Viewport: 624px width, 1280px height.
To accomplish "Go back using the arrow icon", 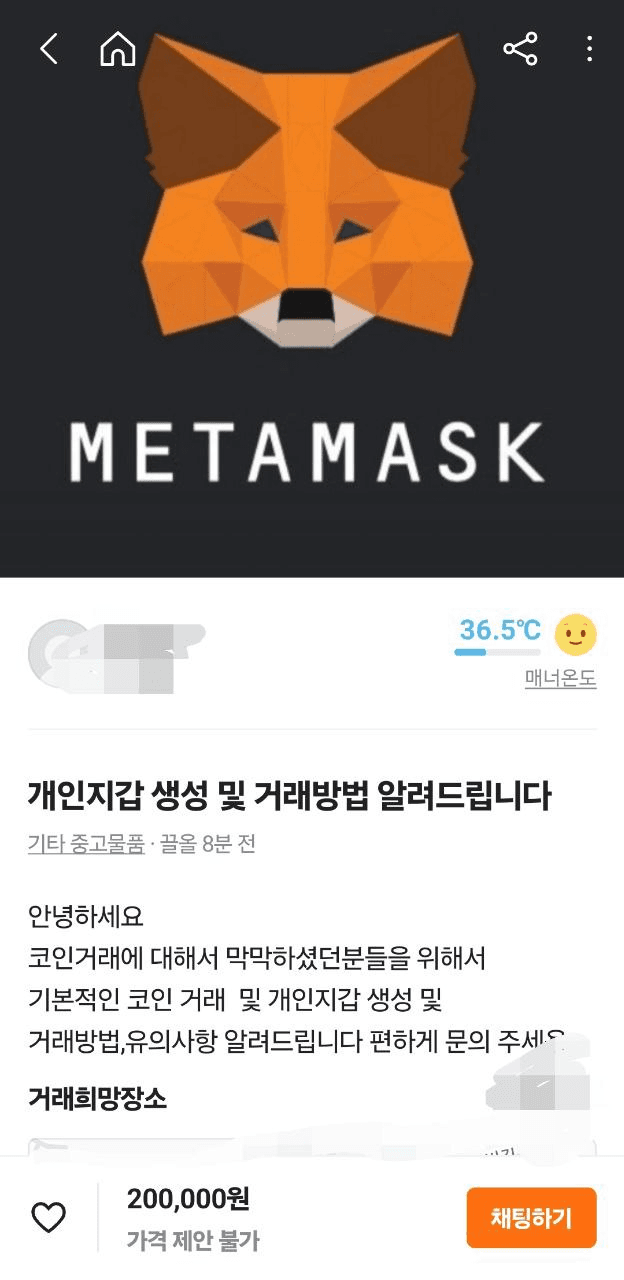I will [49, 48].
